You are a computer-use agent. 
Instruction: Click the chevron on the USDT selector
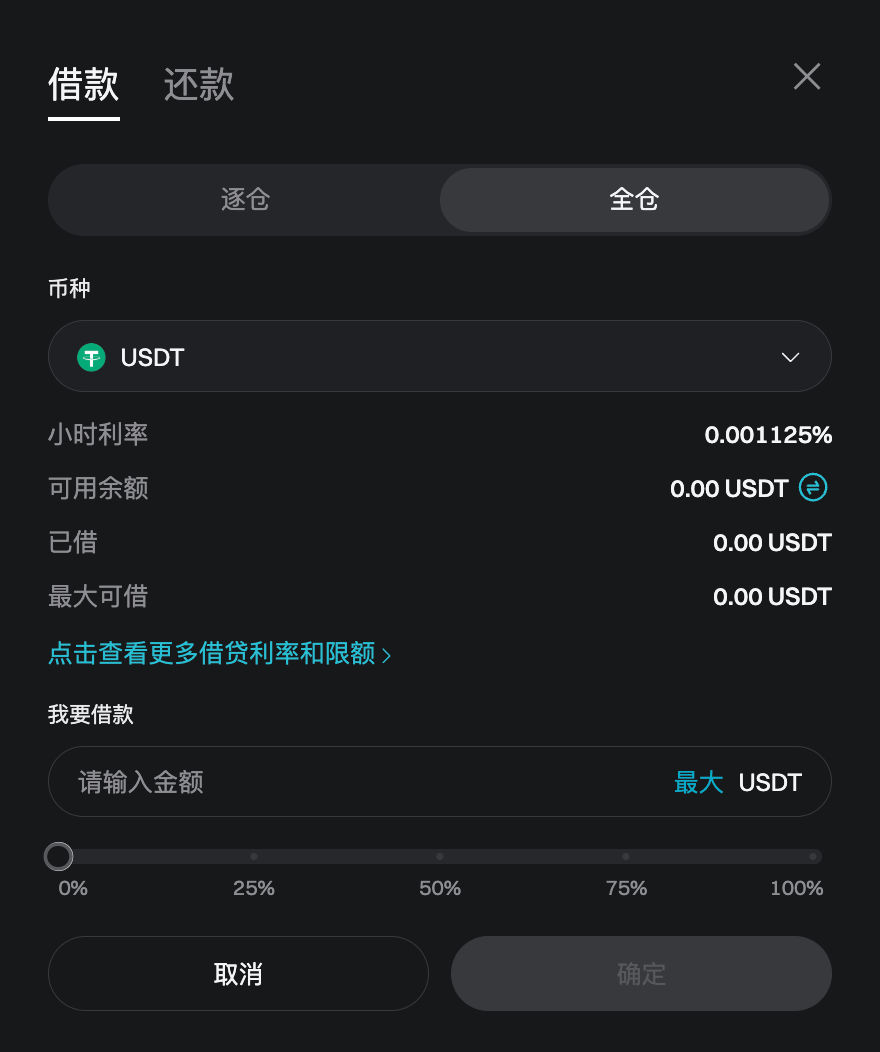pyautogui.click(x=790, y=357)
